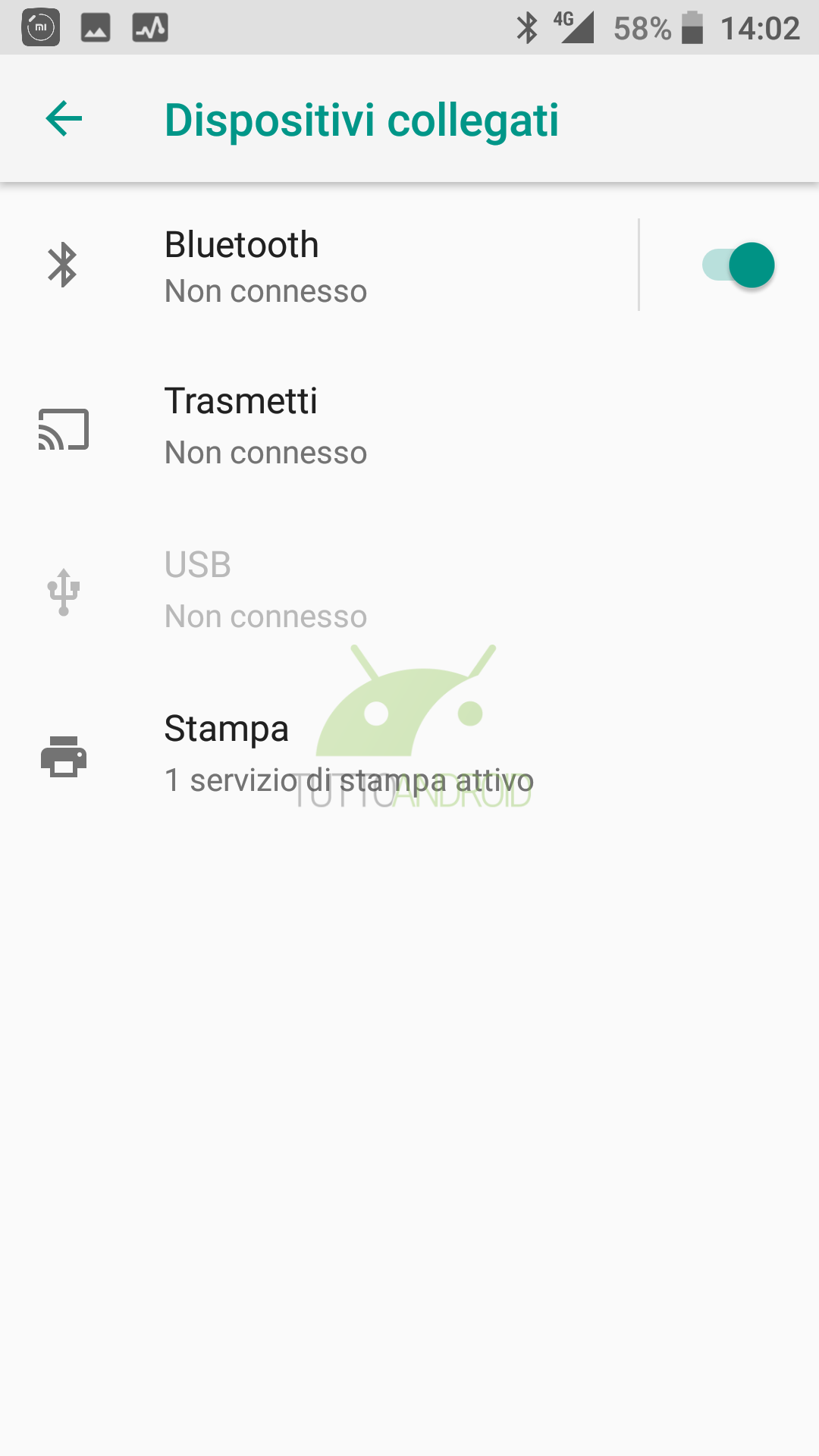Open the Trasmetti cast settings
The width and height of the screenshot is (819, 1456).
pos(409,428)
